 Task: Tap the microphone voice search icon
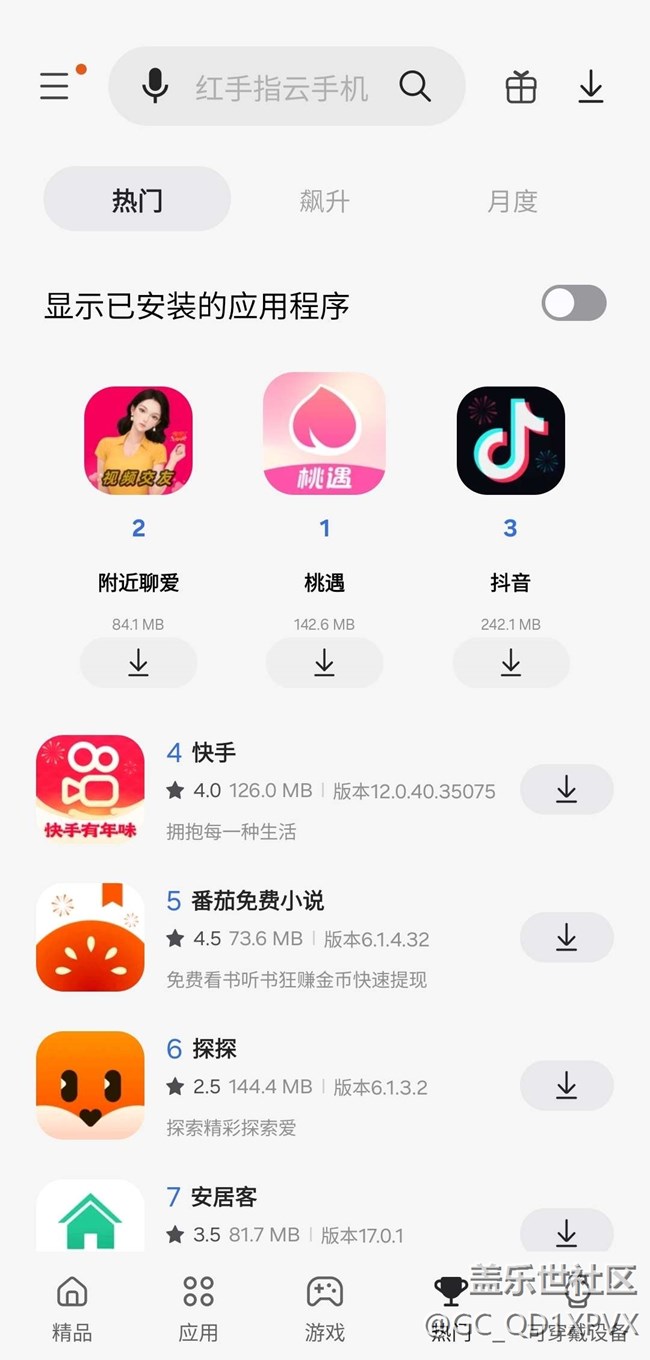tap(155, 86)
